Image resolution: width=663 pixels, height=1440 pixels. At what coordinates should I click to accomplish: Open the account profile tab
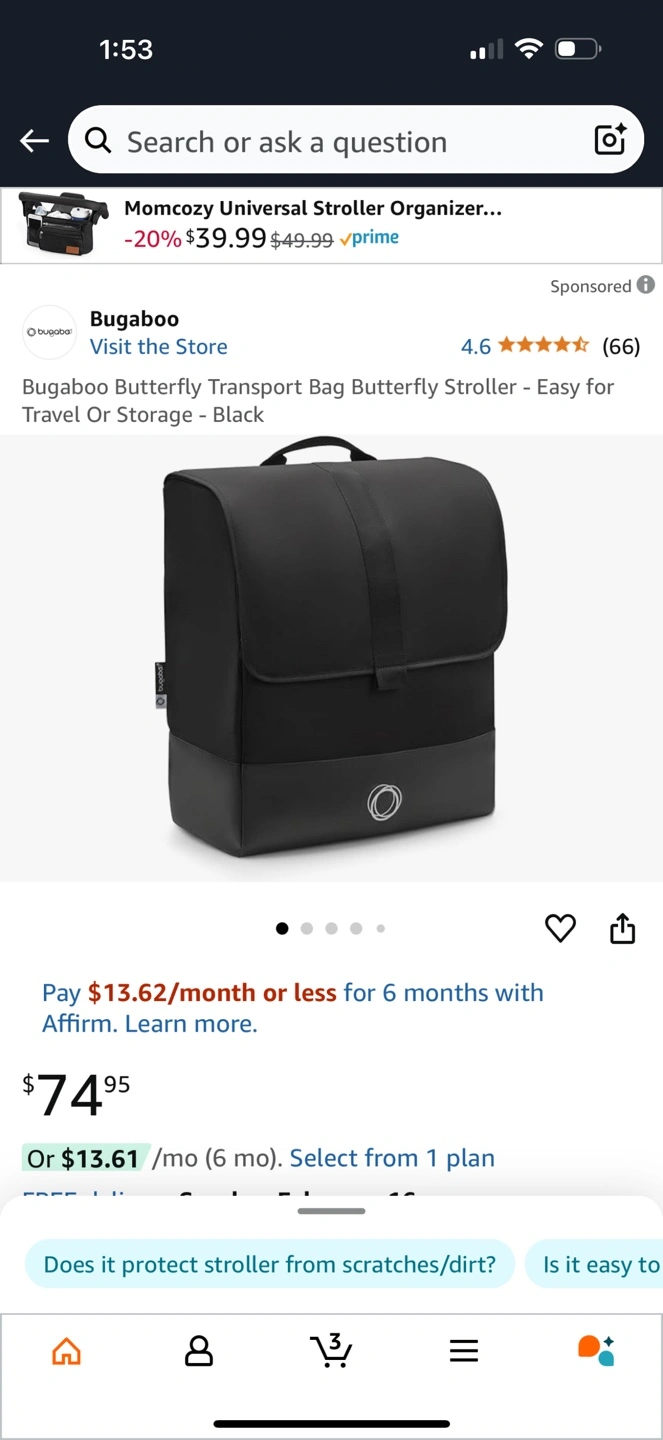[199, 1351]
